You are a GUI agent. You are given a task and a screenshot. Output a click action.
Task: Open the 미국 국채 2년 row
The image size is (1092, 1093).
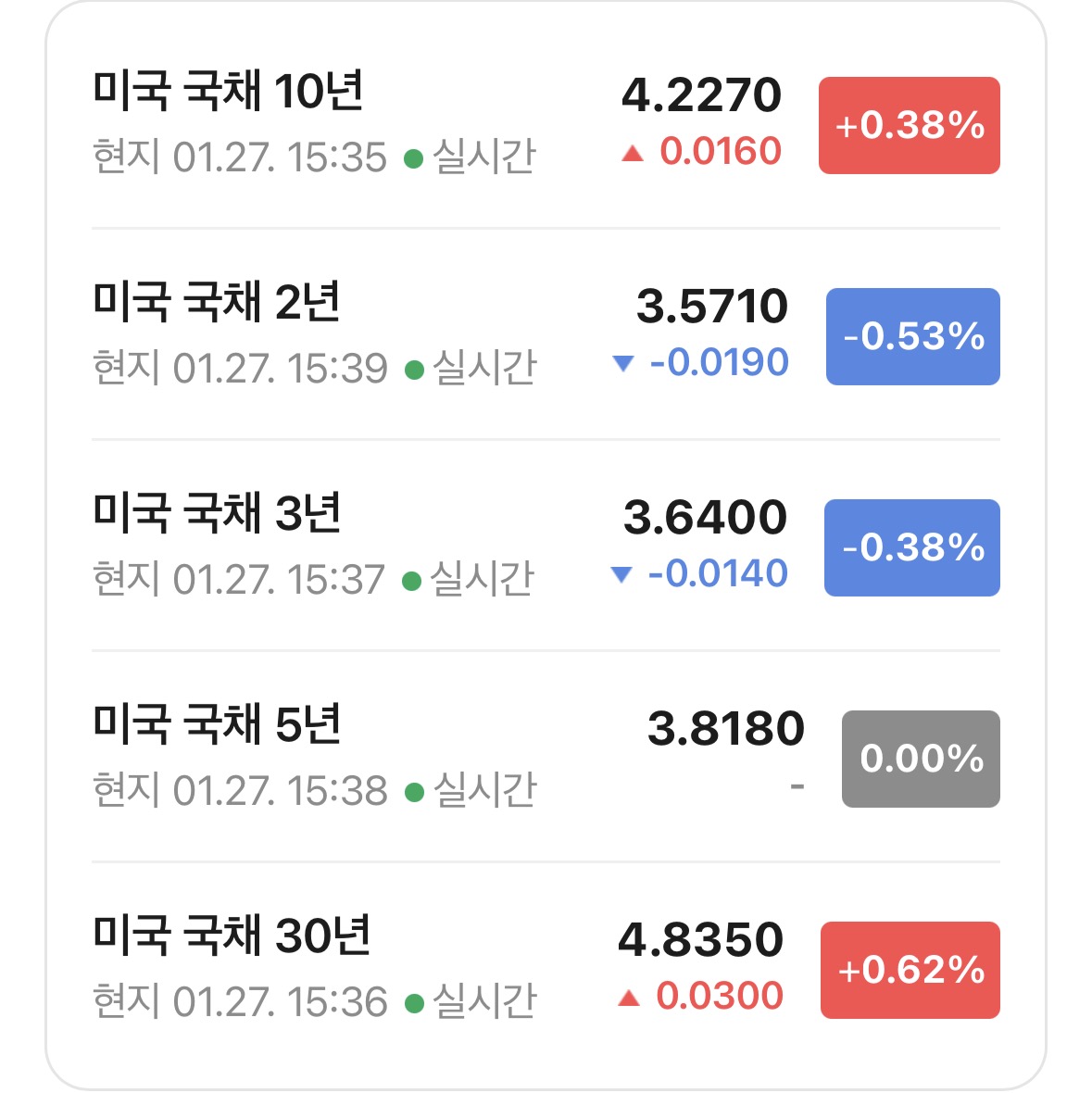(x=546, y=334)
